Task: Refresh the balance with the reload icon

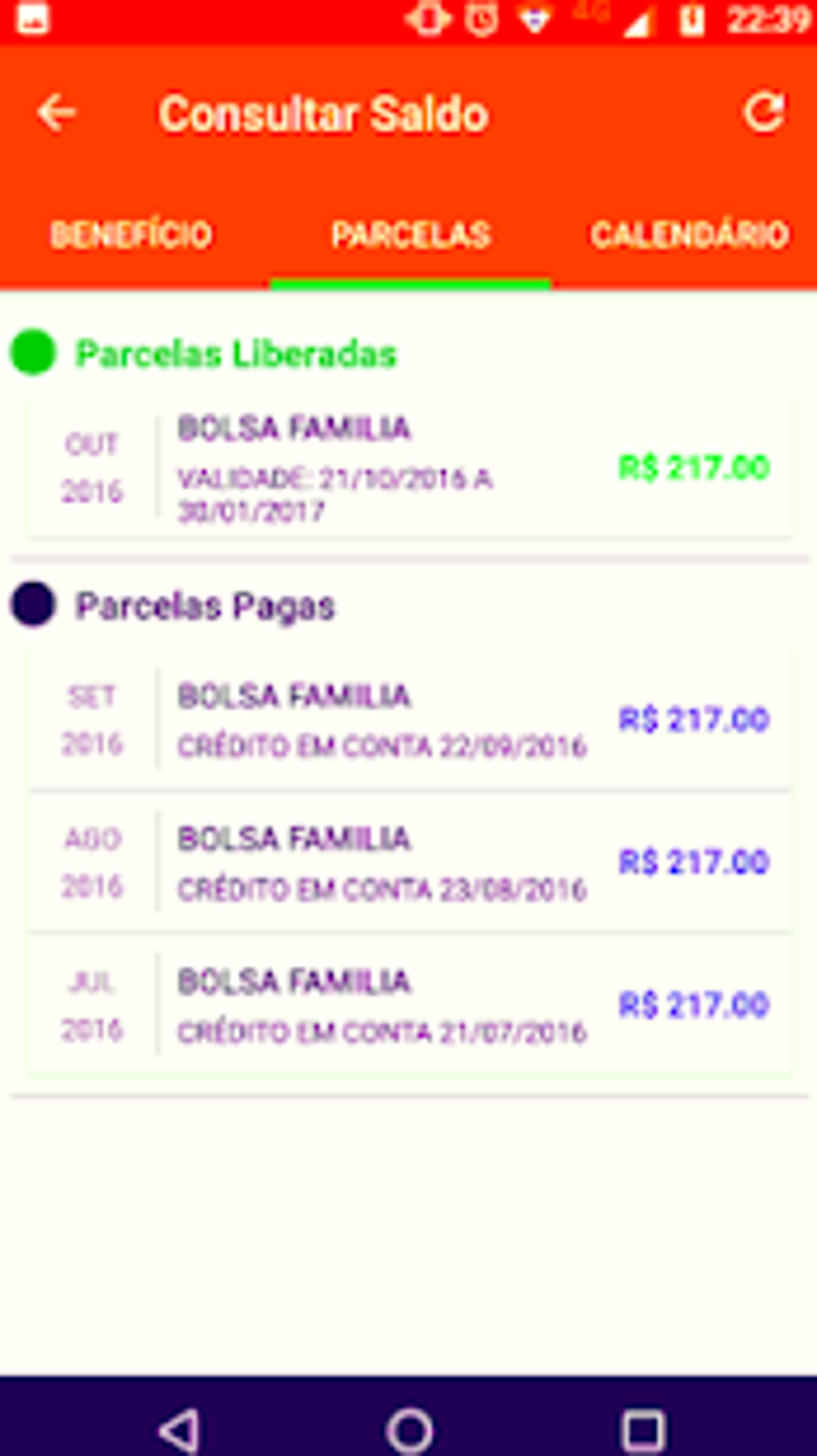Action: pyautogui.click(x=763, y=113)
